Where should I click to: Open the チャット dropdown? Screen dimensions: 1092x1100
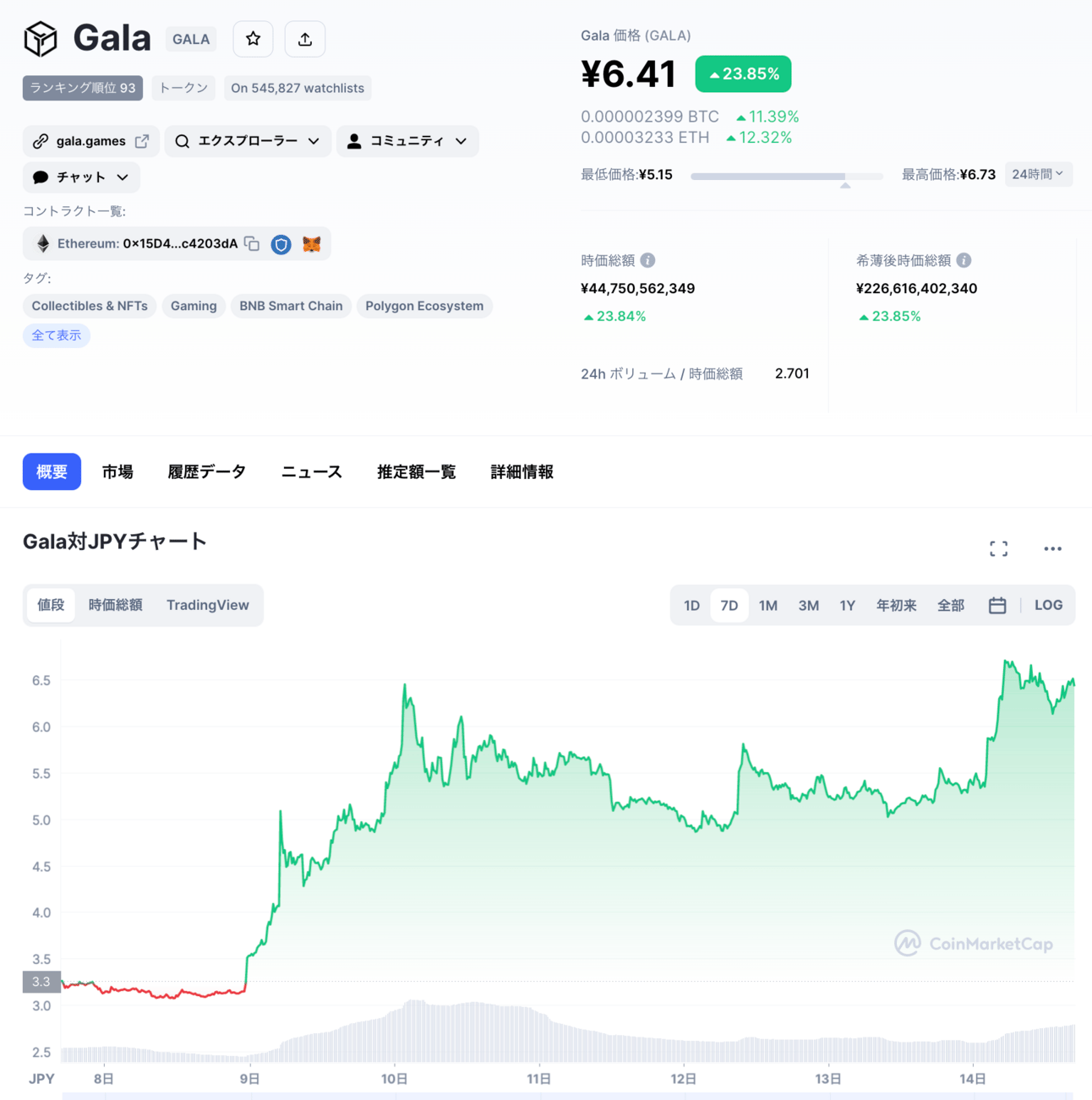click(81, 177)
